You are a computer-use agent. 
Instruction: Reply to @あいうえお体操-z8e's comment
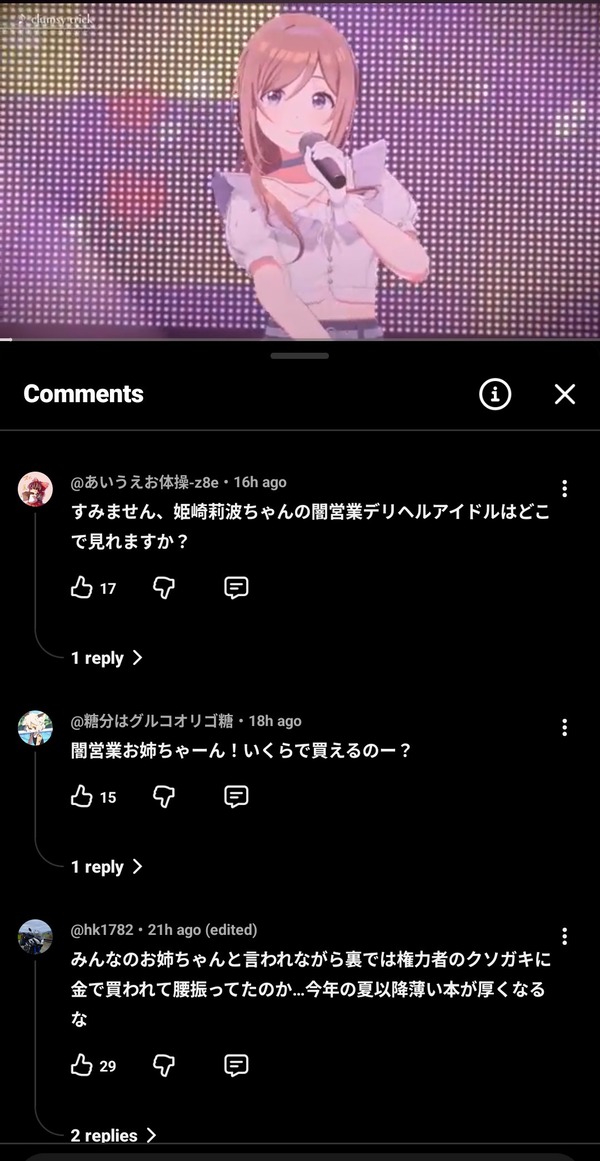(x=236, y=588)
